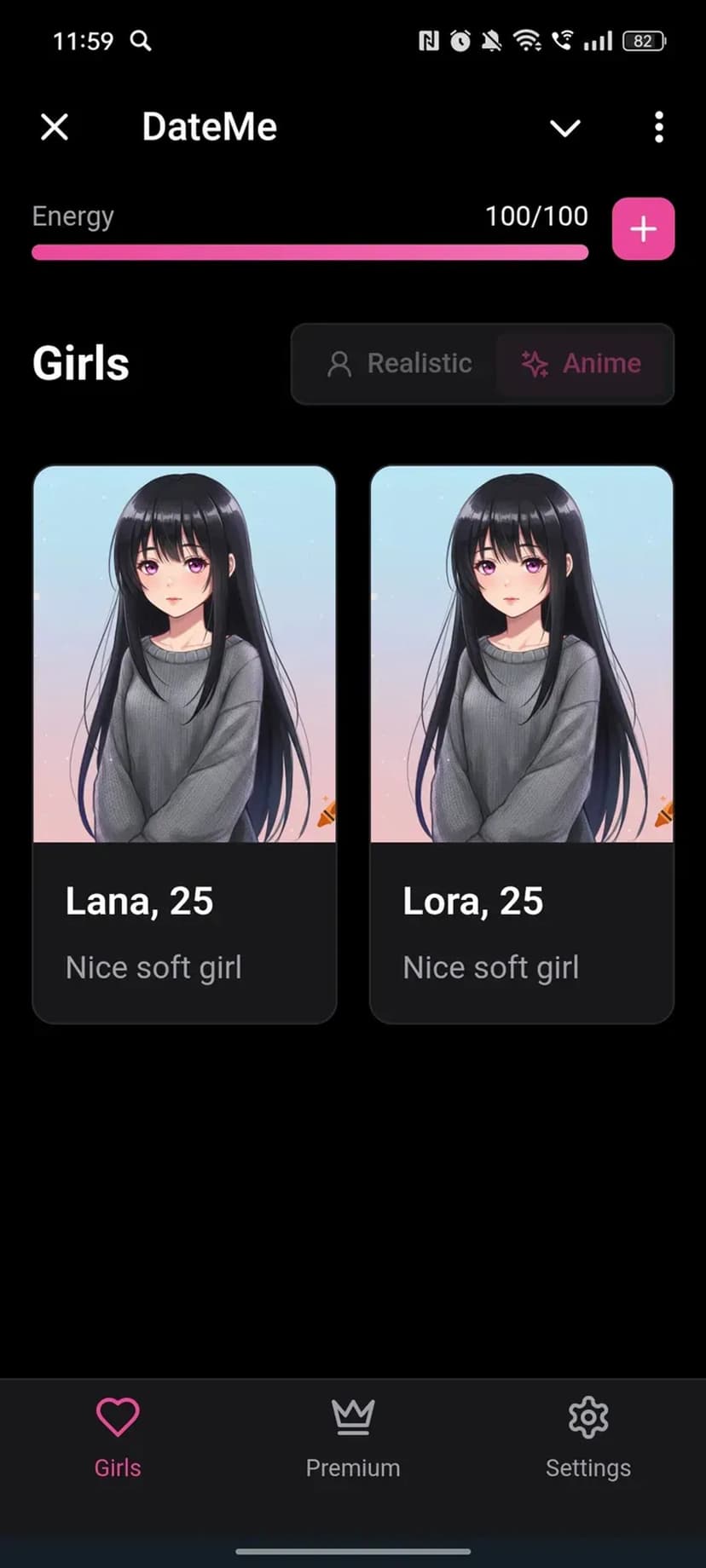Switch to the Realistic style

[x=399, y=364]
